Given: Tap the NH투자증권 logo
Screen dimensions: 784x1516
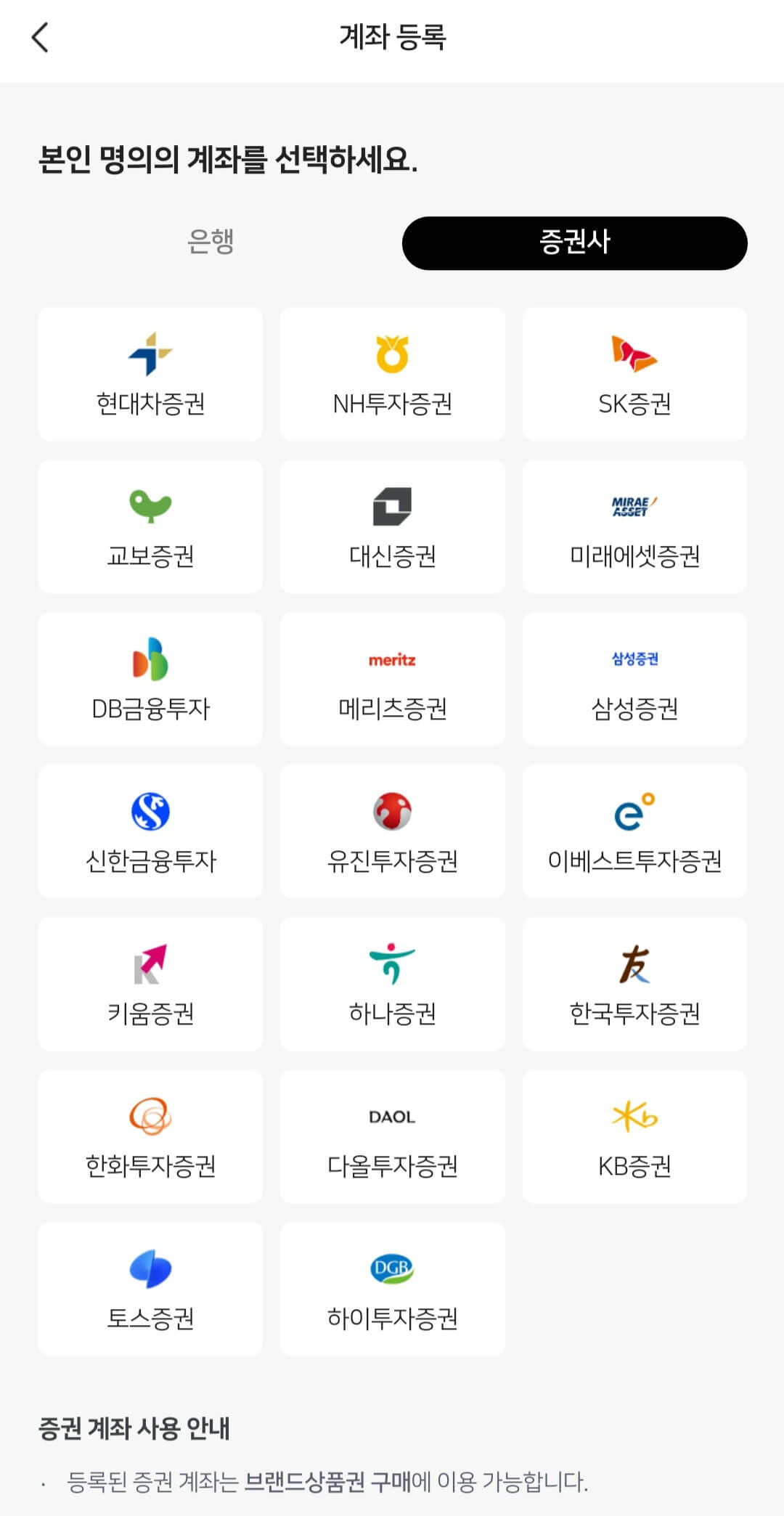Looking at the screenshot, I should coord(392,354).
